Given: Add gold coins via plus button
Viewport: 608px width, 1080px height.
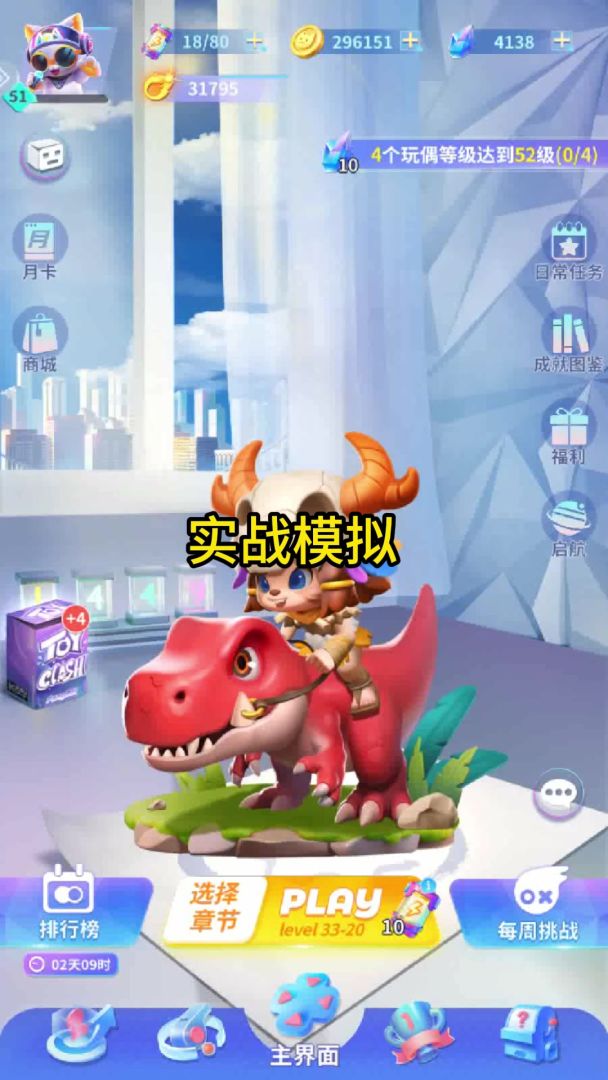Looking at the screenshot, I should pyautogui.click(x=410, y=41).
